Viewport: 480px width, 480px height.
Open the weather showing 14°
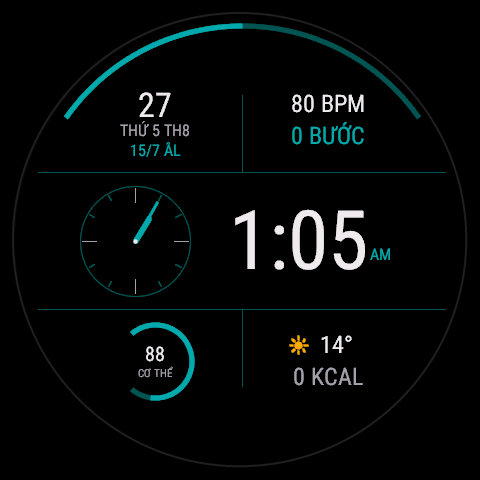click(321, 345)
